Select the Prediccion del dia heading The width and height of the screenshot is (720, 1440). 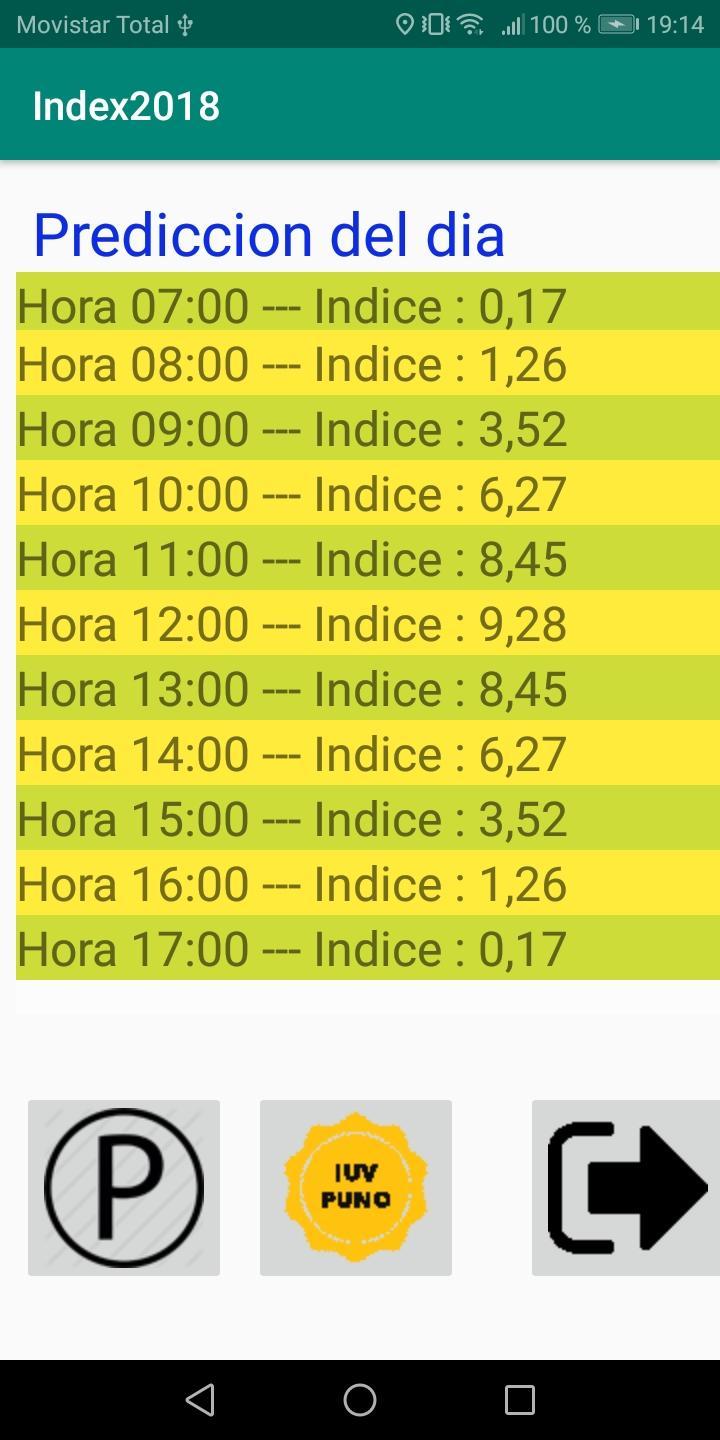pyautogui.click(x=268, y=234)
